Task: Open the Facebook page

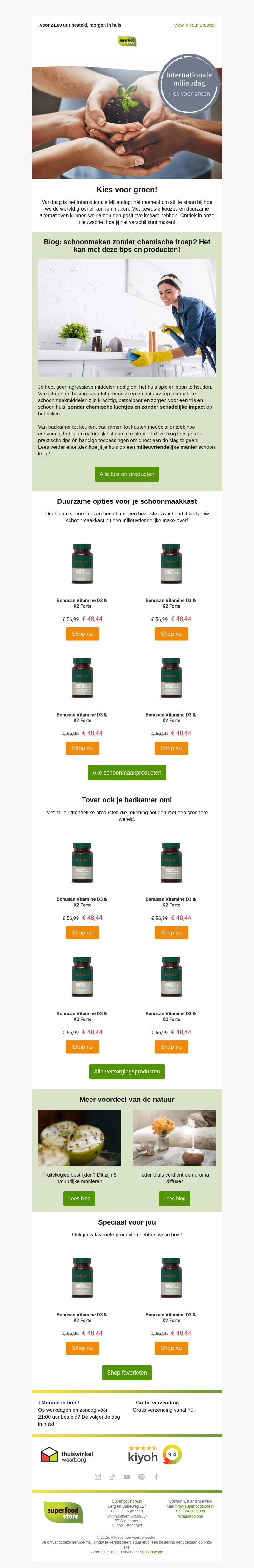Action: tap(156, 1477)
